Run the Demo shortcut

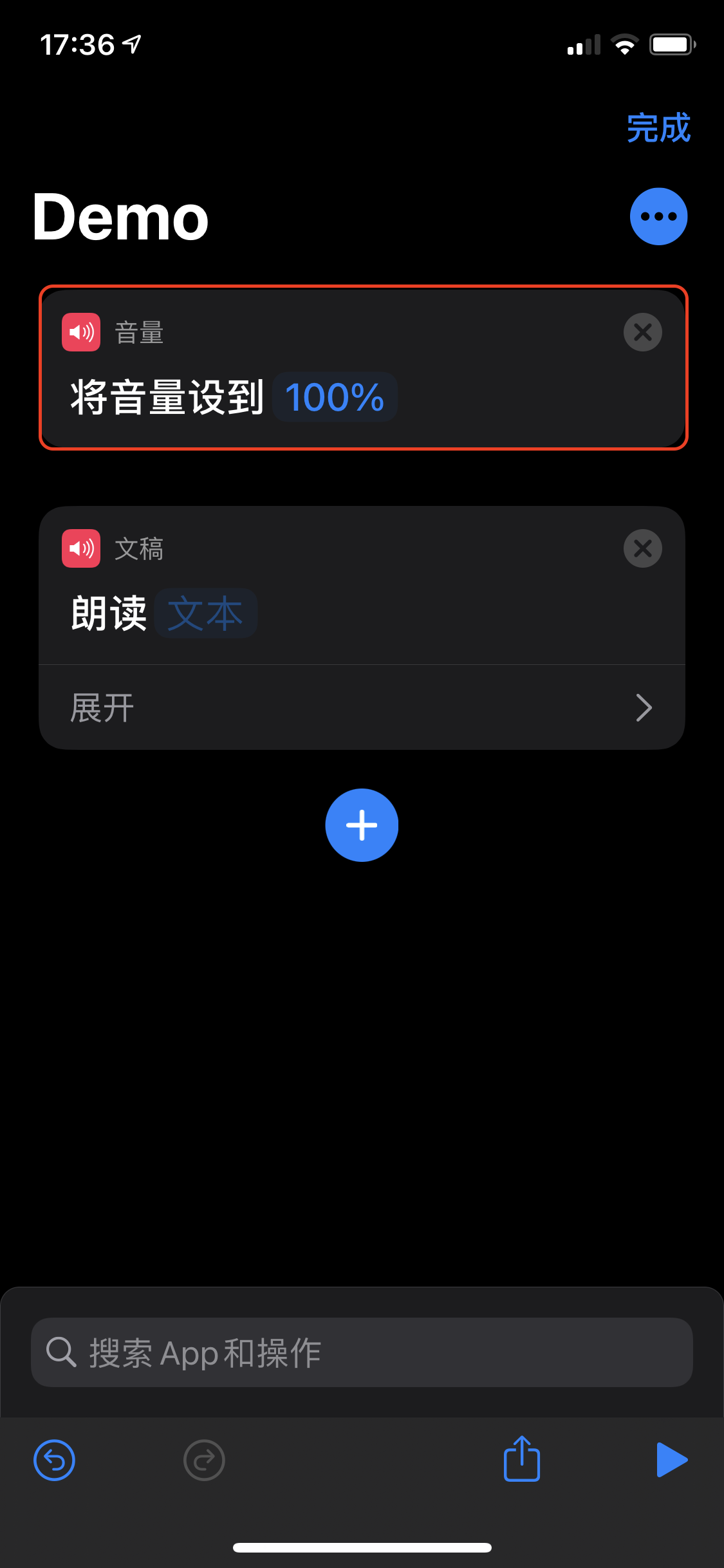click(671, 1460)
